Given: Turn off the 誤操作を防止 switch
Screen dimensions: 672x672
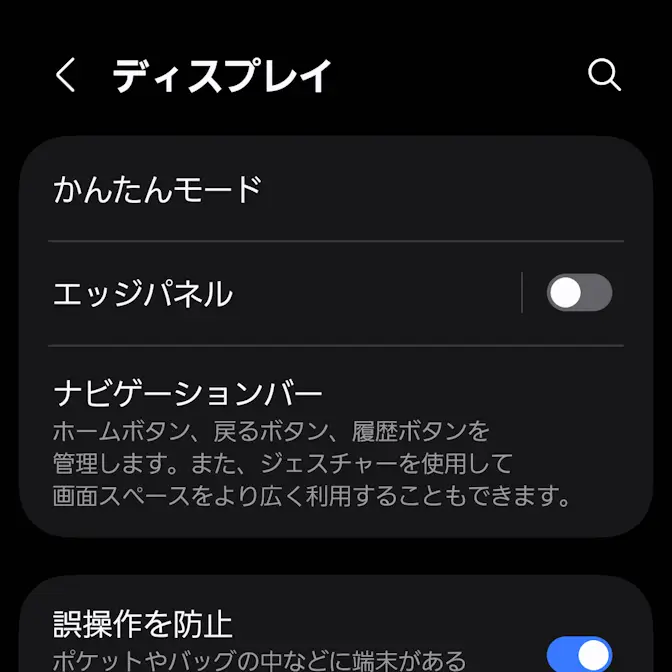Looking at the screenshot, I should (579, 654).
